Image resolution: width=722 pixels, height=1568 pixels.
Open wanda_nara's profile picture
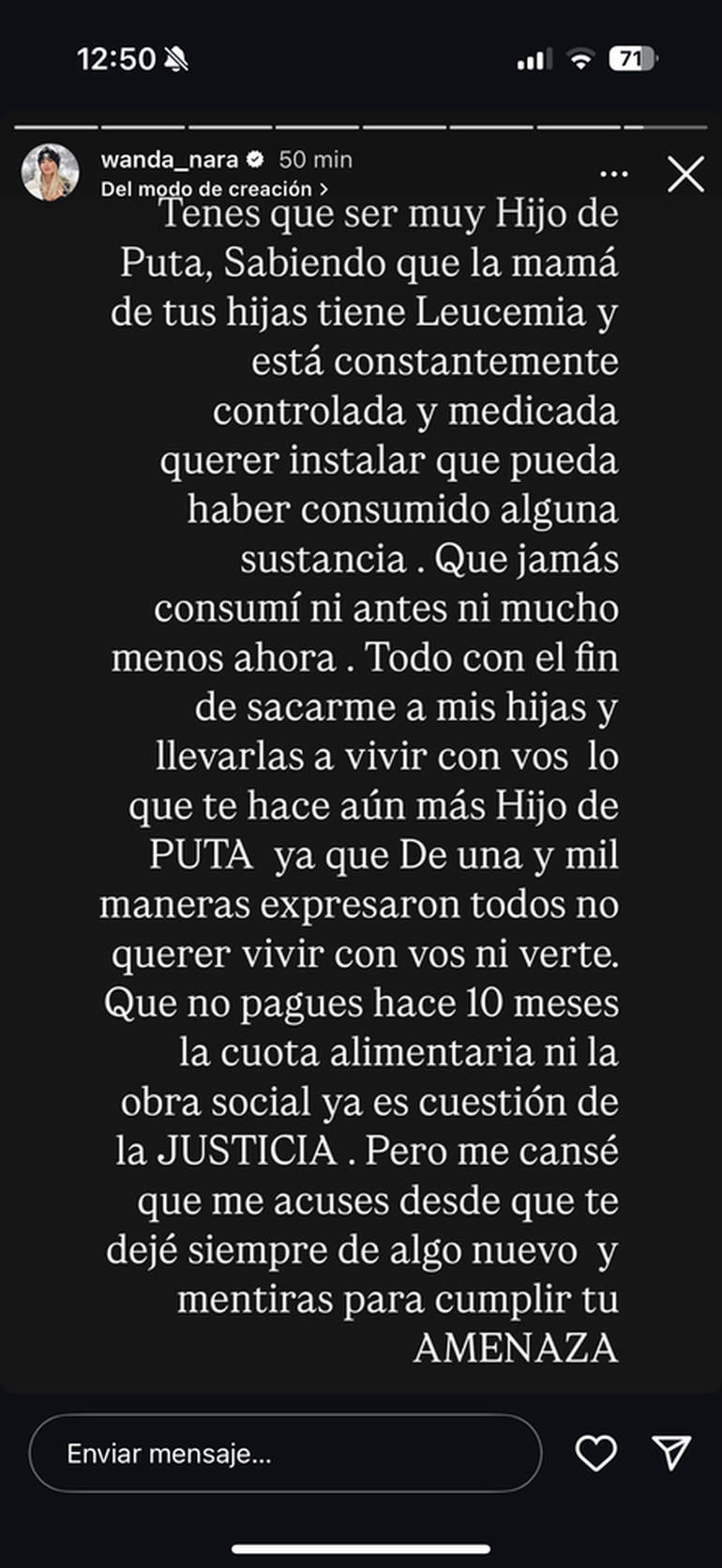(x=51, y=173)
